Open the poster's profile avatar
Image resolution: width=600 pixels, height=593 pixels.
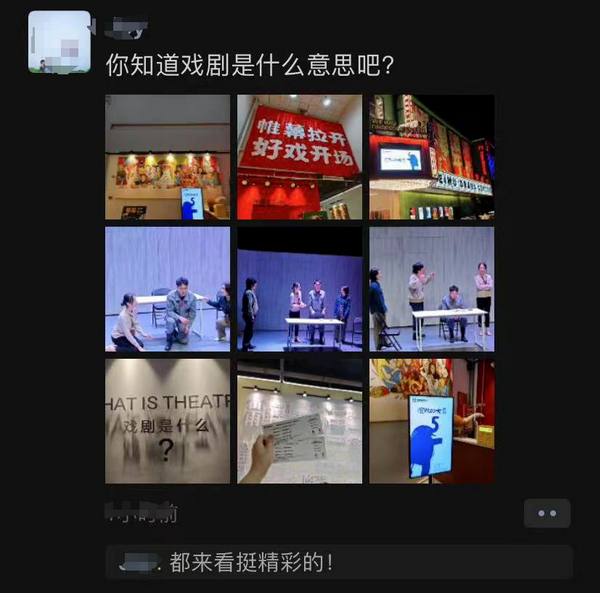tap(59, 42)
